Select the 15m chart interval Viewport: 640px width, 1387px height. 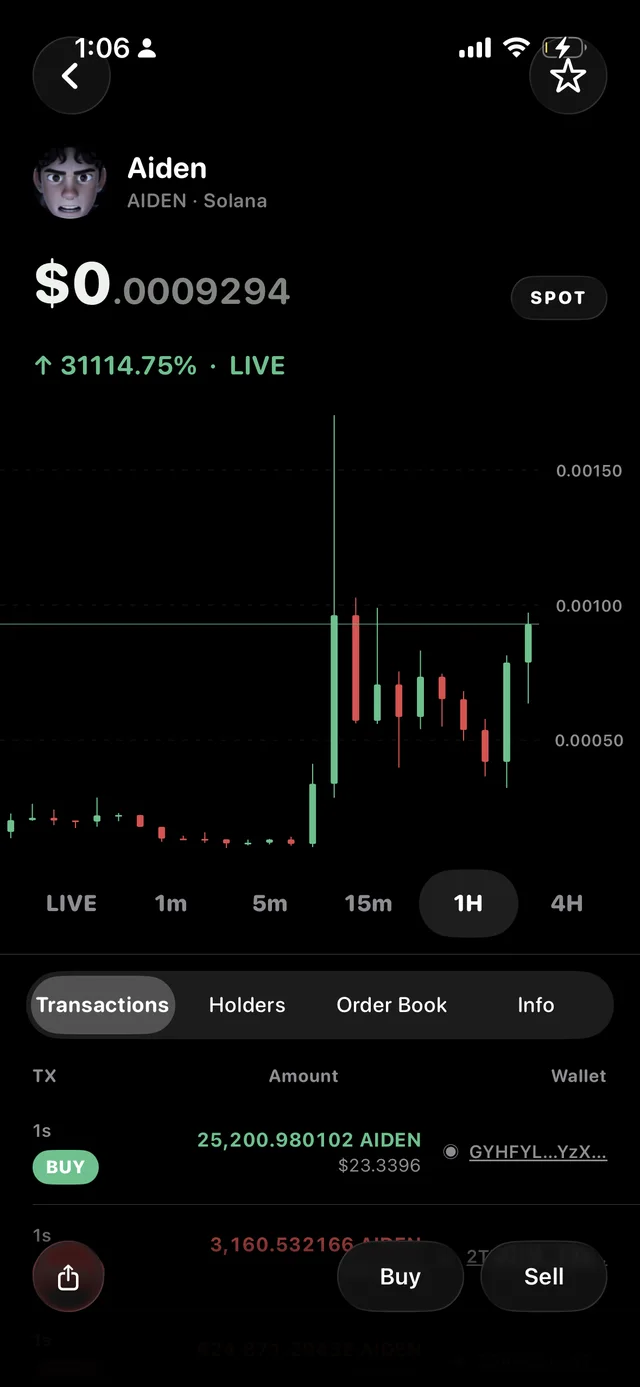pos(368,903)
